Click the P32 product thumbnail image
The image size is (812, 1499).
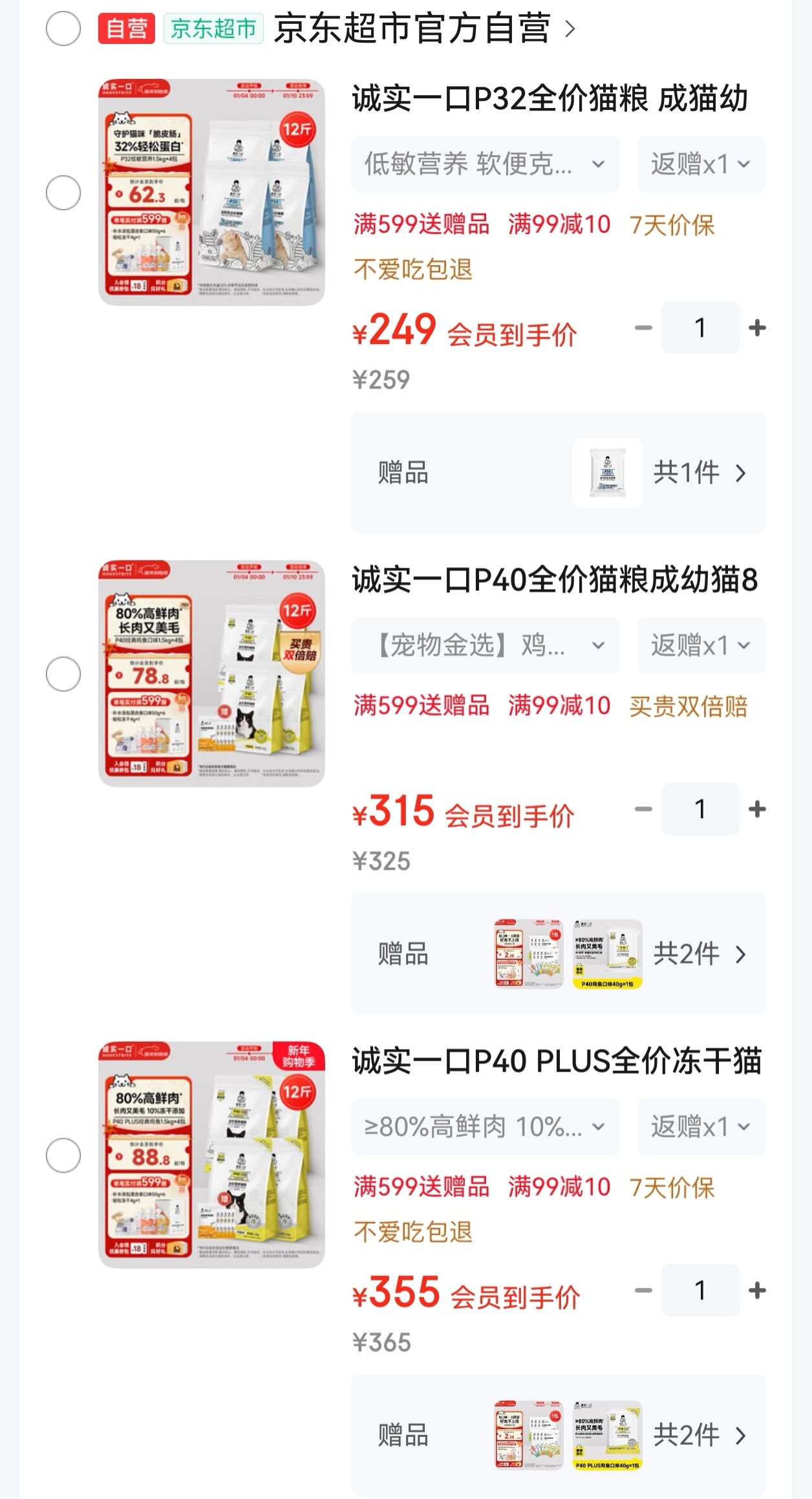click(x=212, y=188)
